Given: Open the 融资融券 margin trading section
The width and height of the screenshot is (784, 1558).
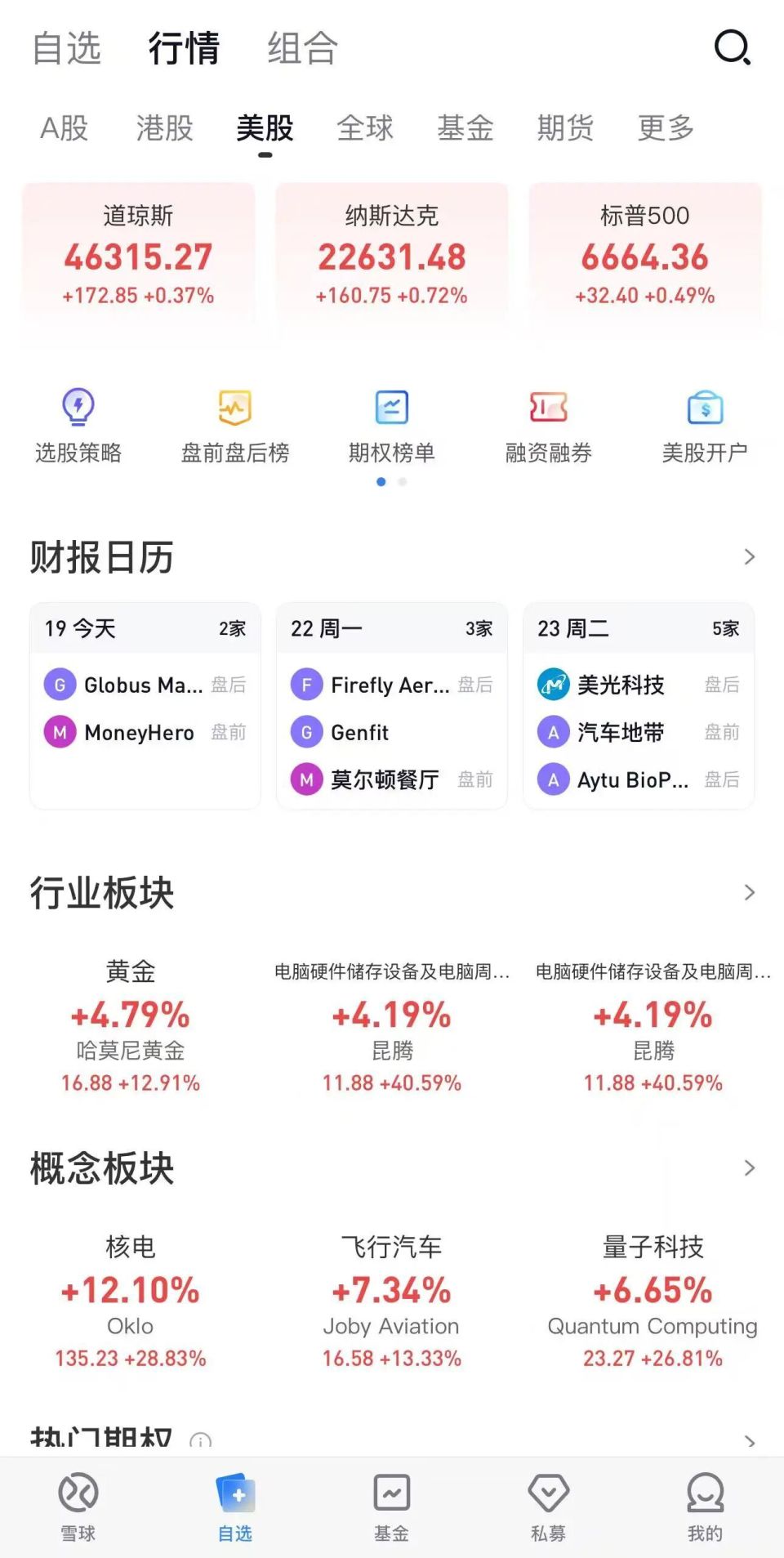Looking at the screenshot, I should click(549, 425).
